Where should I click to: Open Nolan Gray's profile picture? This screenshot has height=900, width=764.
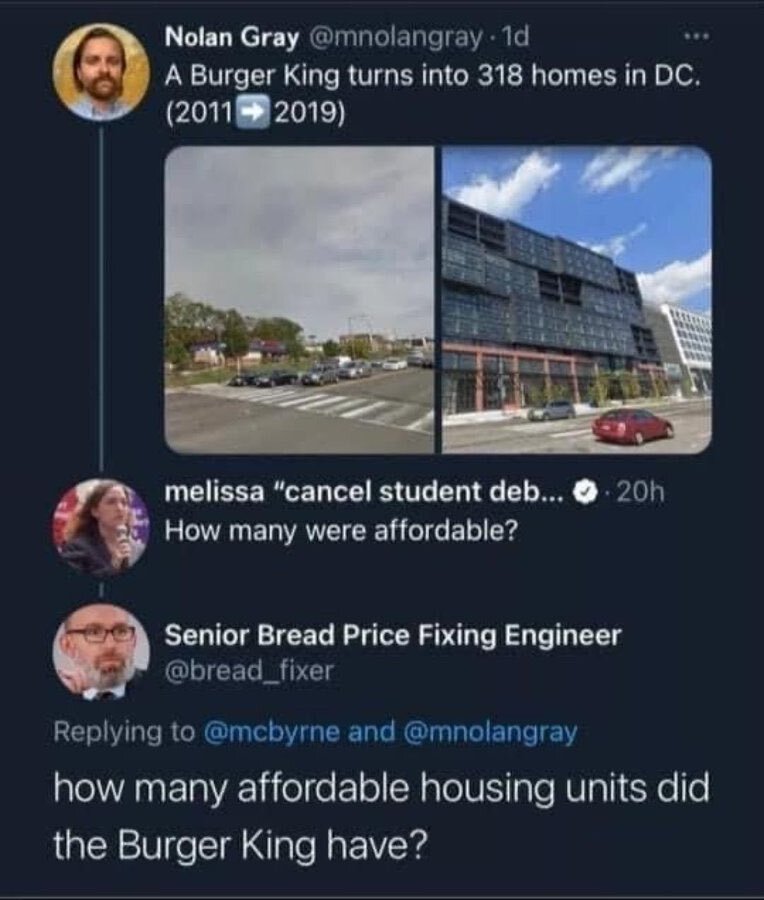click(101, 71)
